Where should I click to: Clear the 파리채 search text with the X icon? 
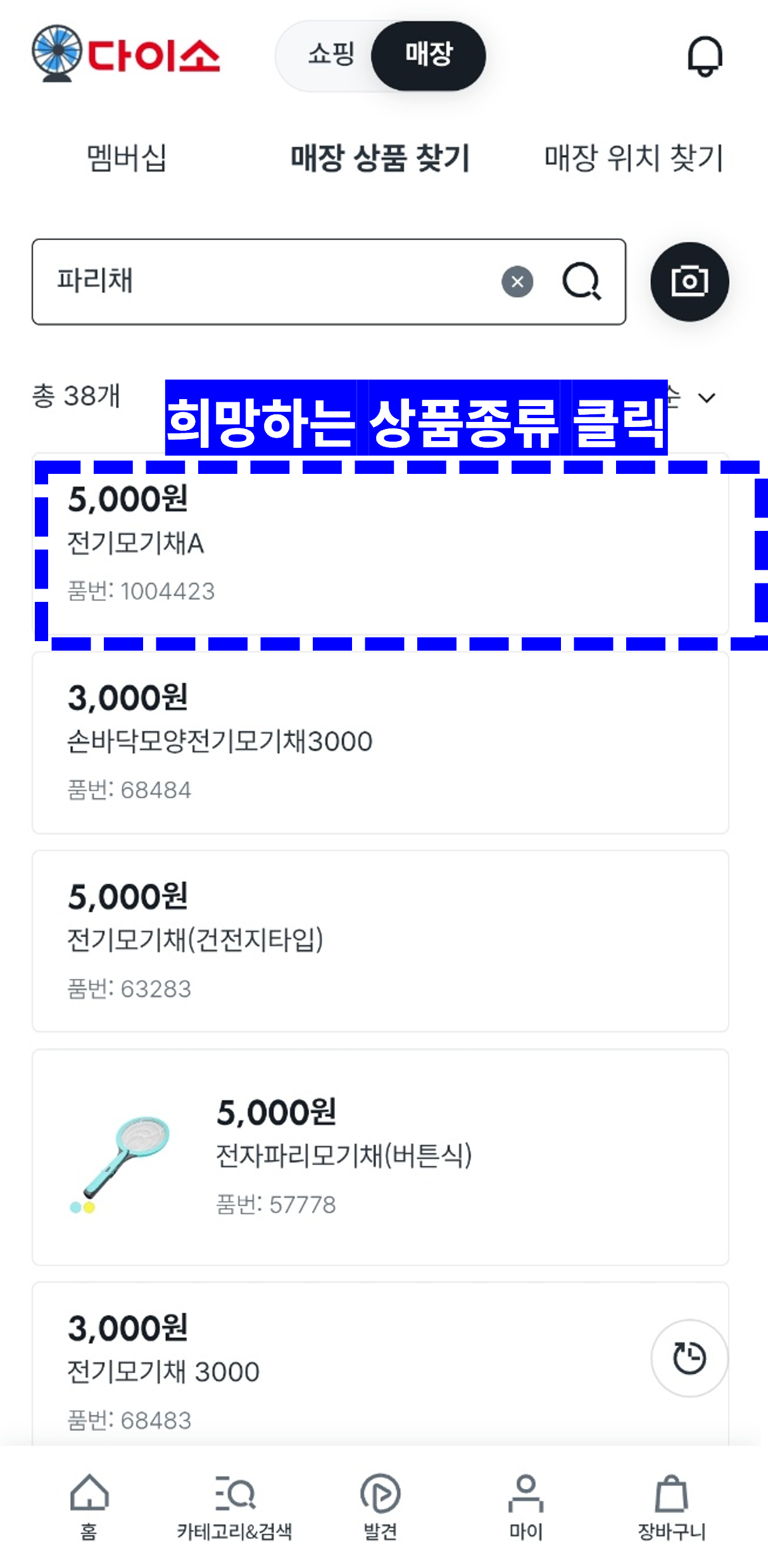(x=518, y=281)
